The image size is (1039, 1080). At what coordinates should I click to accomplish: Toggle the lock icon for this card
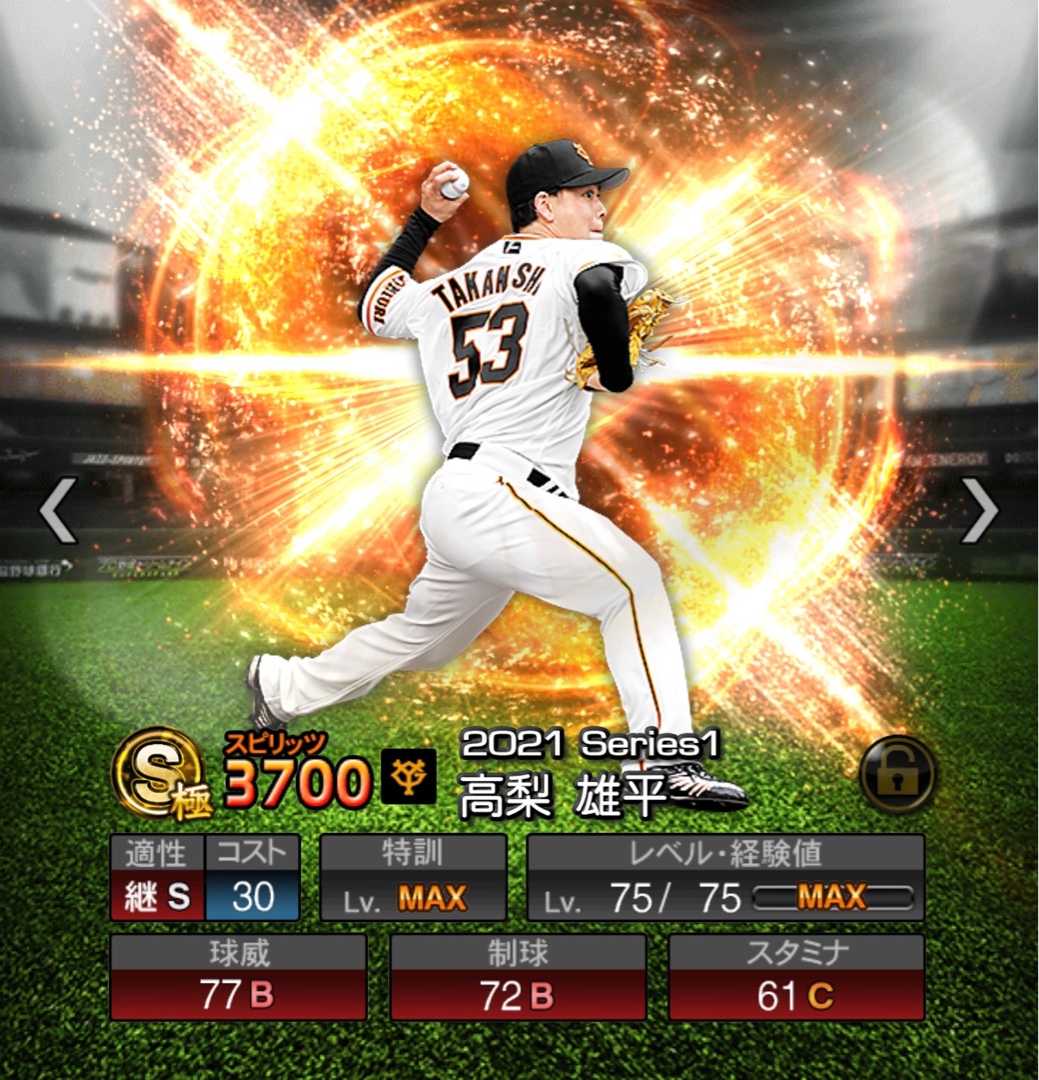[897, 774]
